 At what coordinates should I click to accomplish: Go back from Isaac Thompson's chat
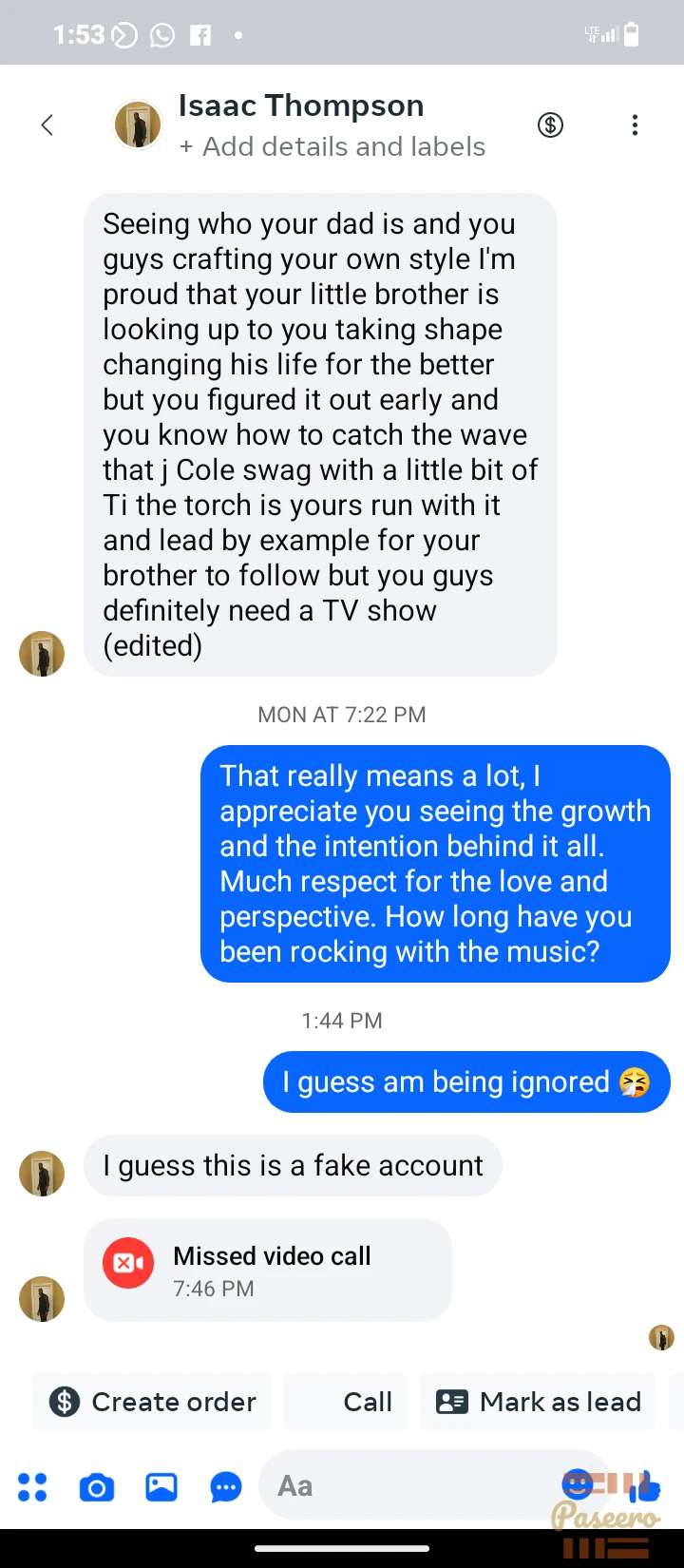47,124
